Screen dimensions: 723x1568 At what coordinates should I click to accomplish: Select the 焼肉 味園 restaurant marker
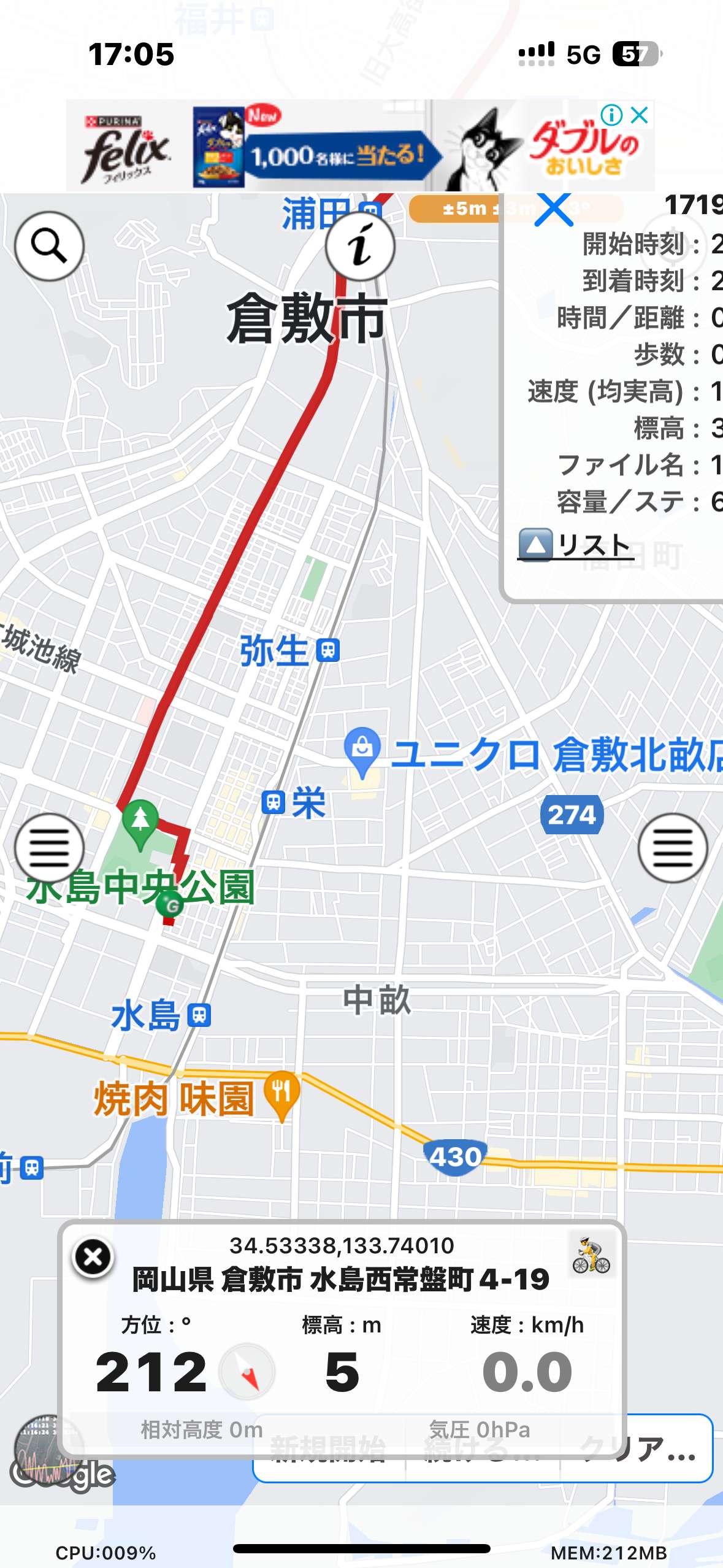click(x=281, y=1096)
